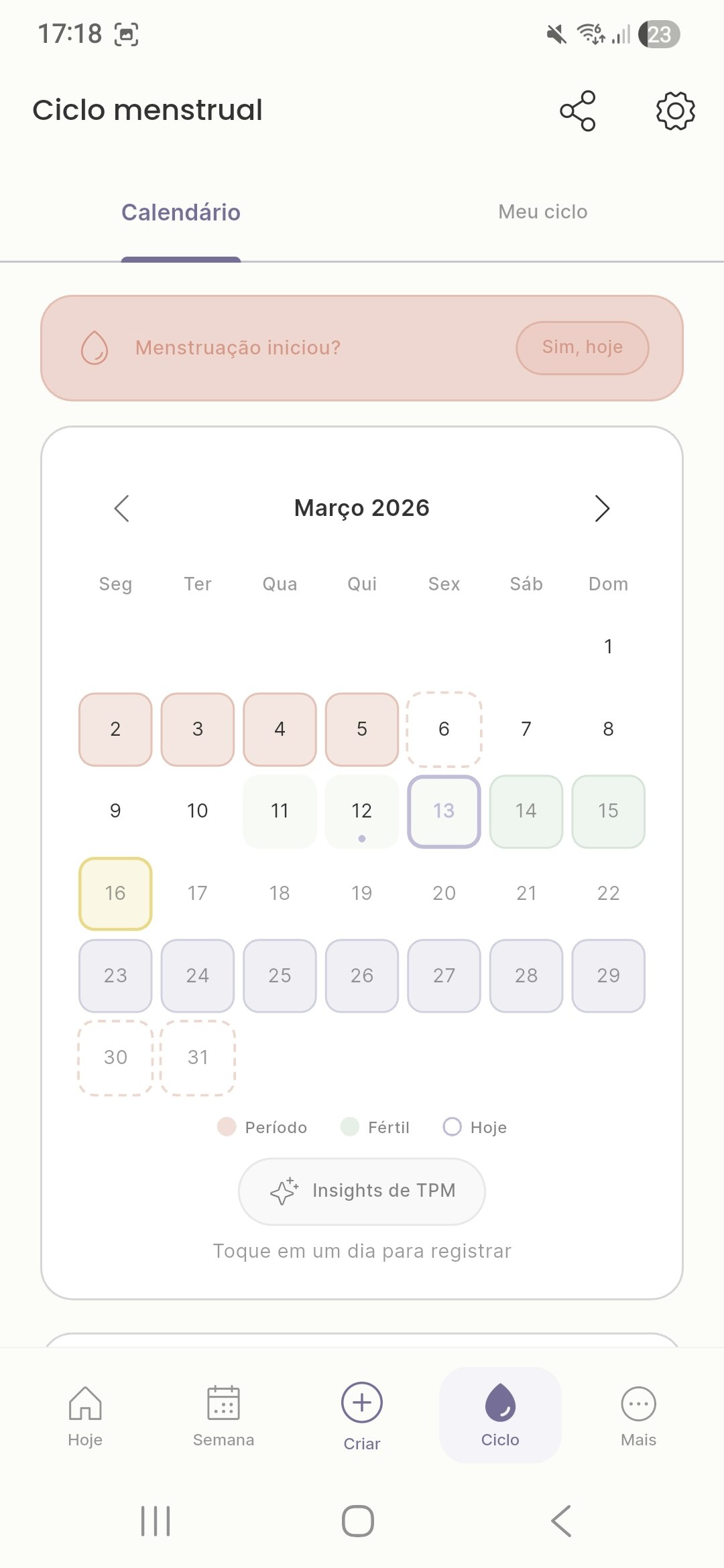Go to the next month after Março
Viewport: 724px width, 1568px height.
(602, 509)
